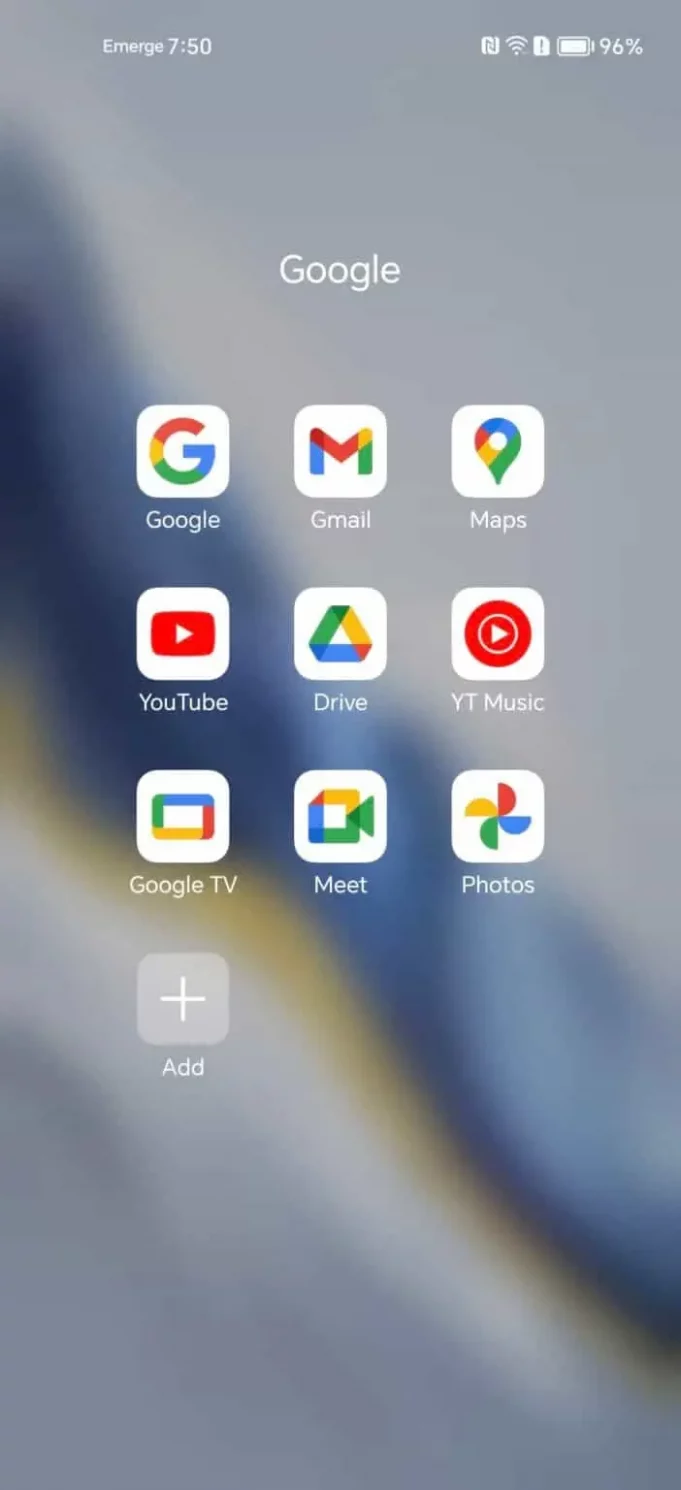This screenshot has height=1490, width=681.
Task: Open Google Drive
Action: pos(340,634)
